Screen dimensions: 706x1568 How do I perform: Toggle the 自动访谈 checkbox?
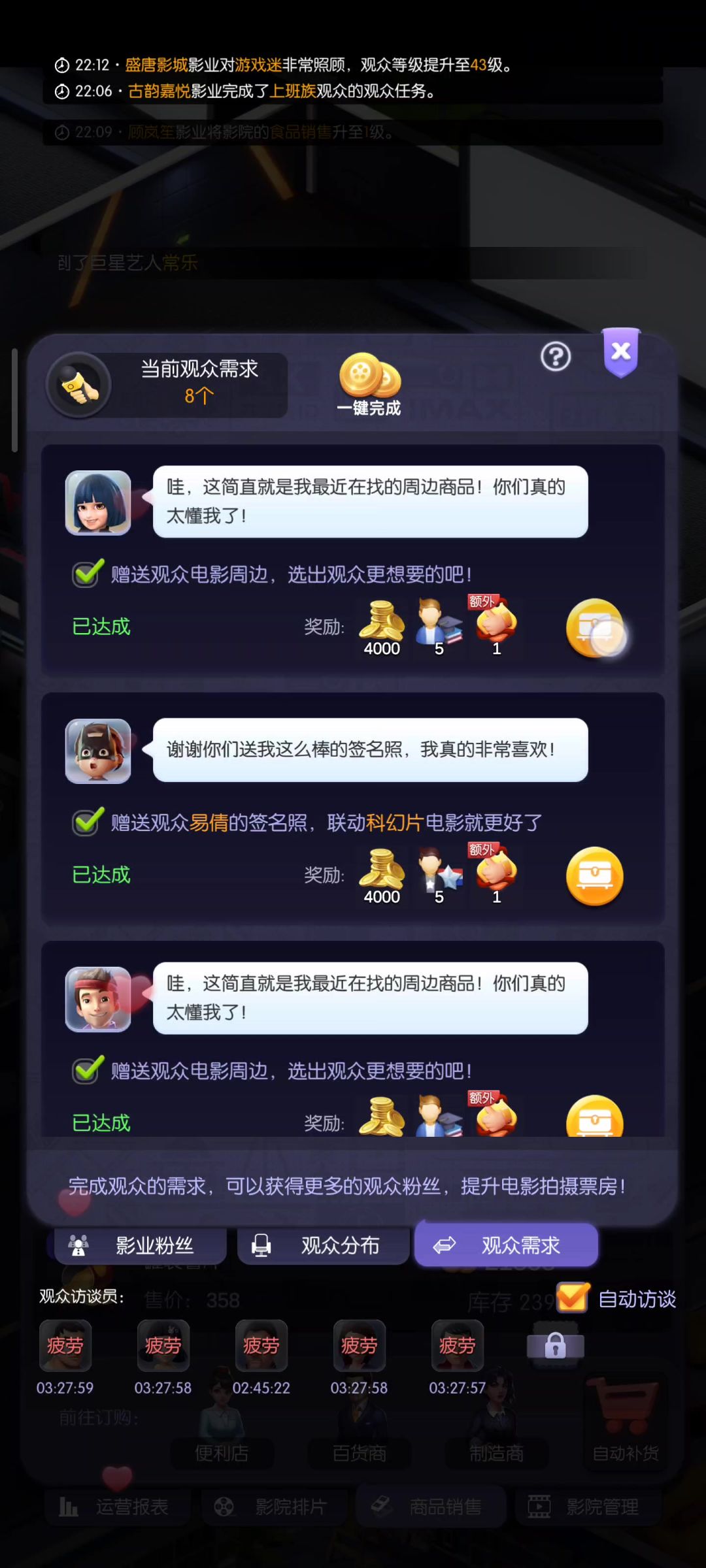point(573,1298)
